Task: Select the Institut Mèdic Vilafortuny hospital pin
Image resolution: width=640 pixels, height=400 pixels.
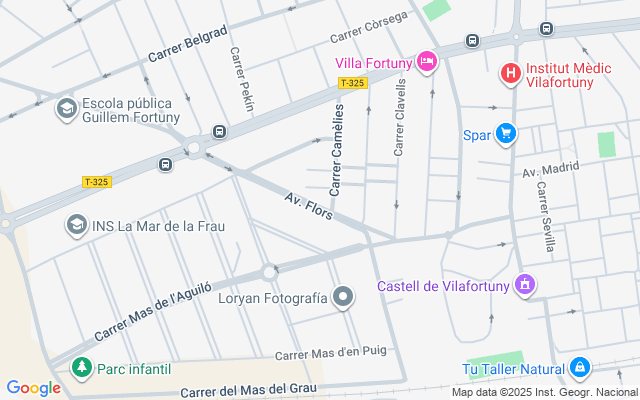Action: click(510, 72)
